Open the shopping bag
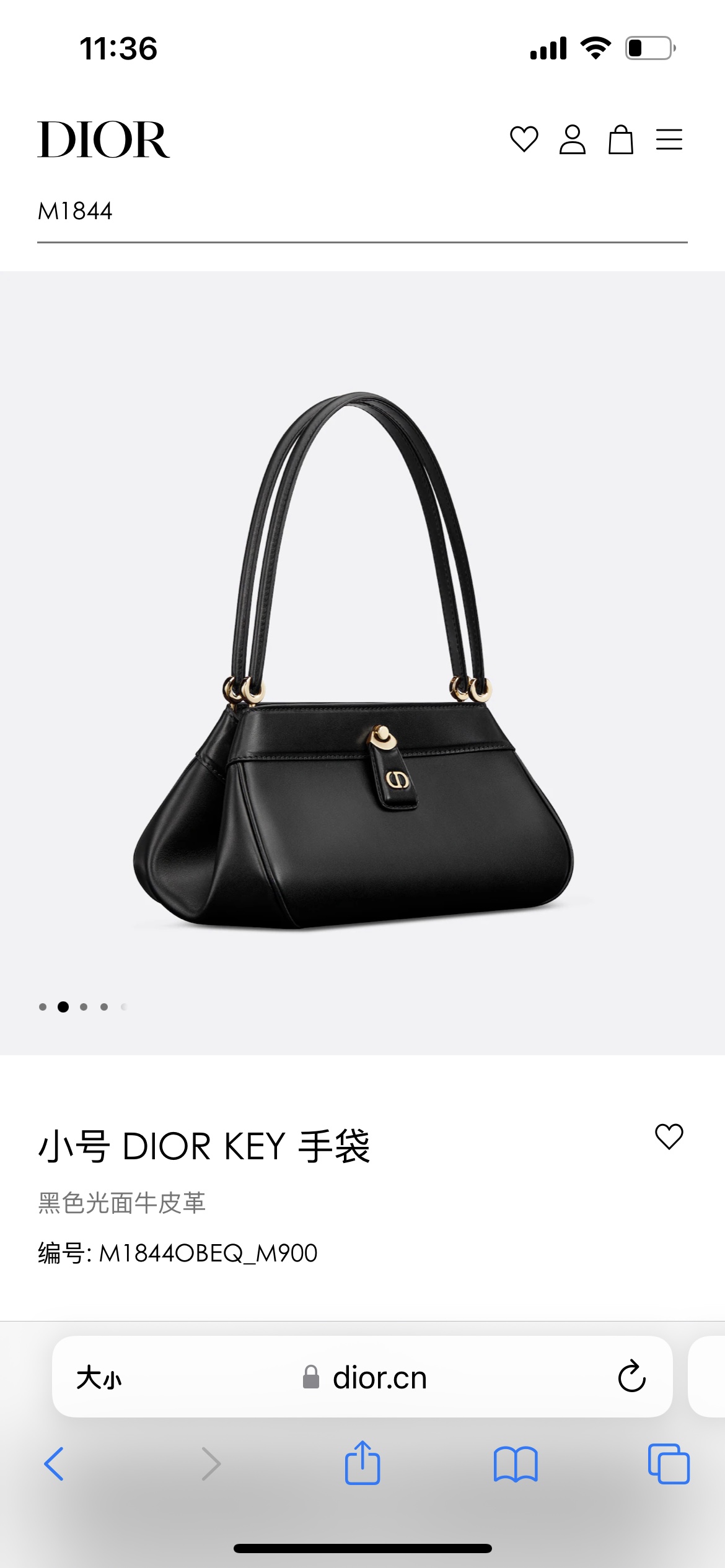Screen dimensions: 725x1568 pos(620,139)
